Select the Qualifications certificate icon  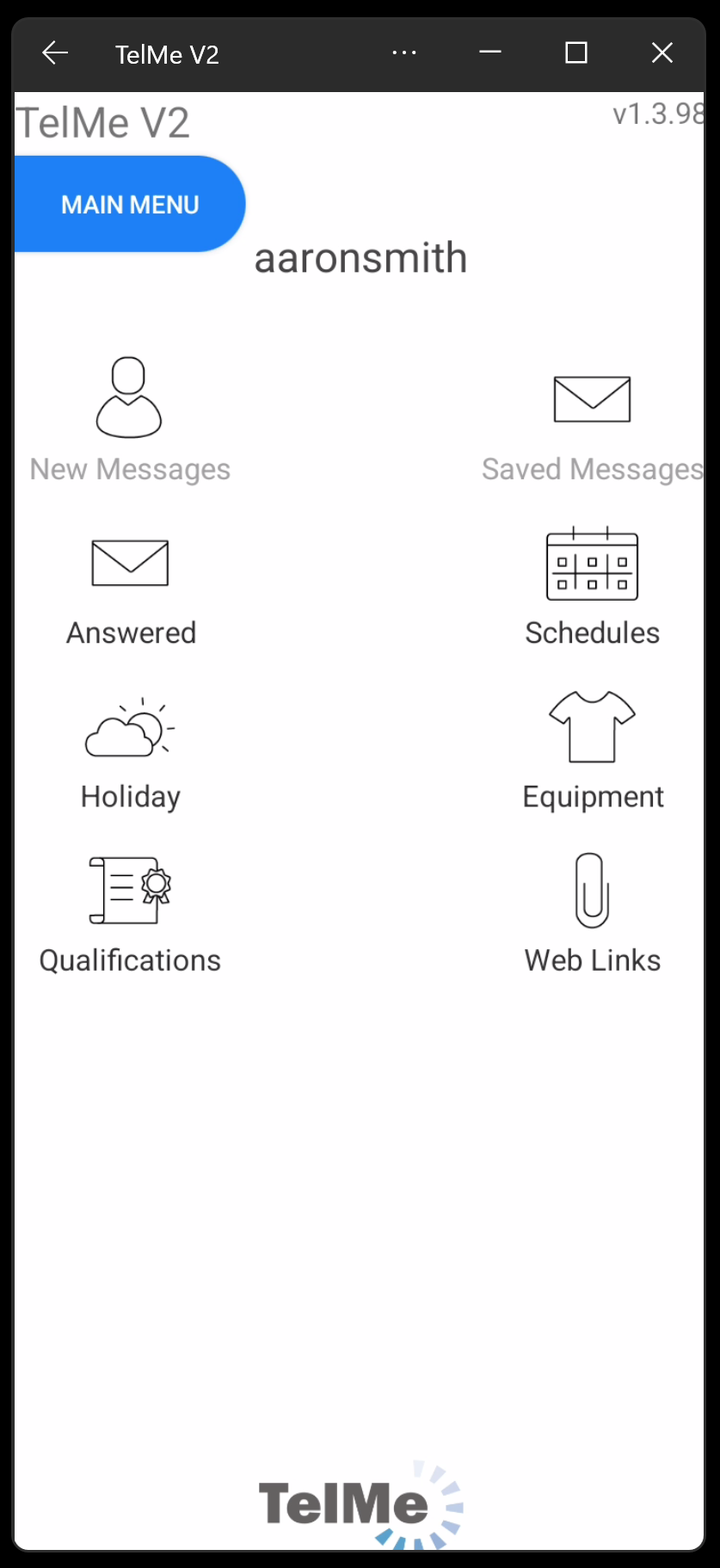click(x=130, y=889)
